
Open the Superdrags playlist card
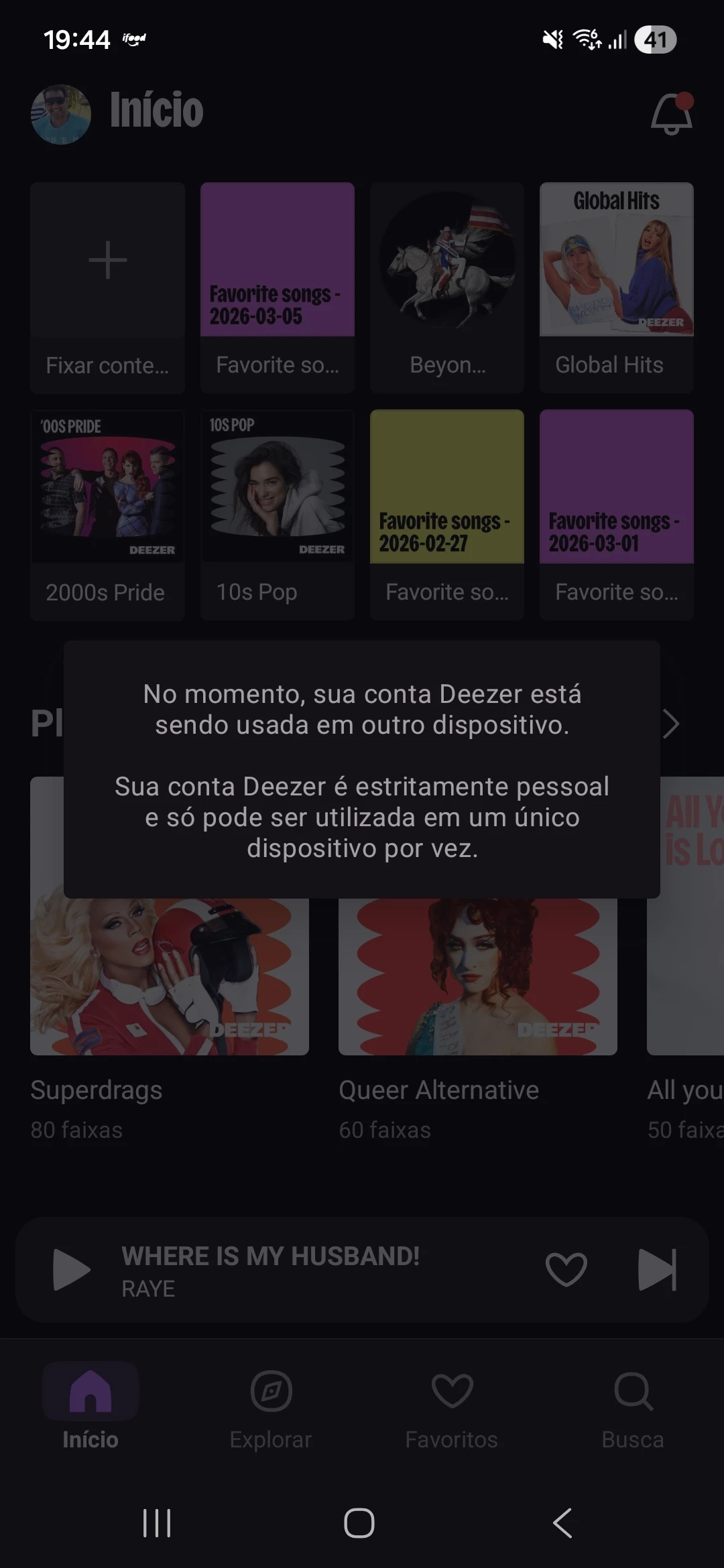[170, 978]
